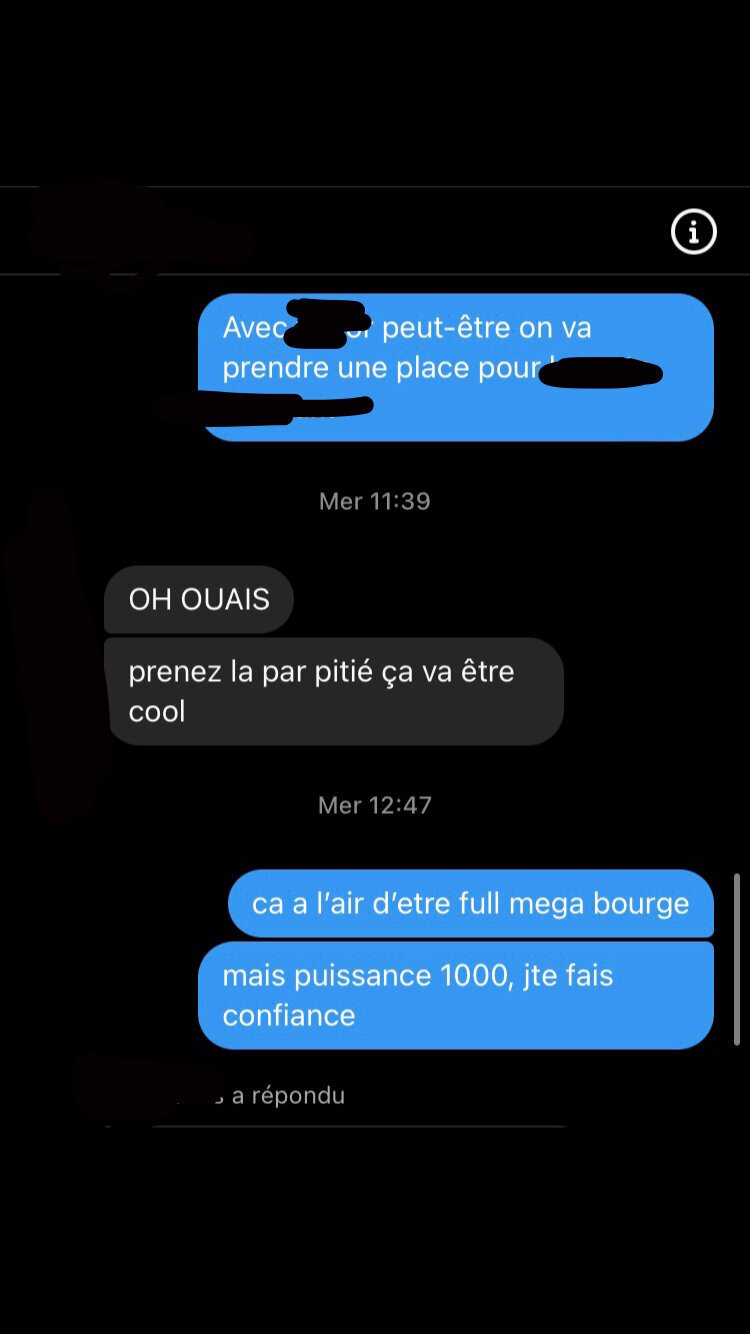
Task: Open the conversation info icon
Action: tap(693, 233)
